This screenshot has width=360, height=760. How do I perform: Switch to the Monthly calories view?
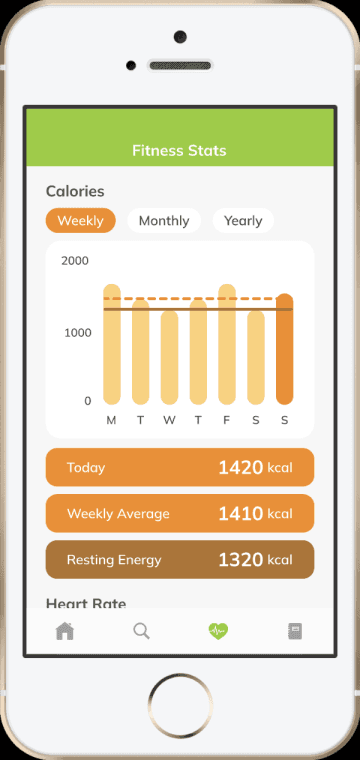[164, 221]
